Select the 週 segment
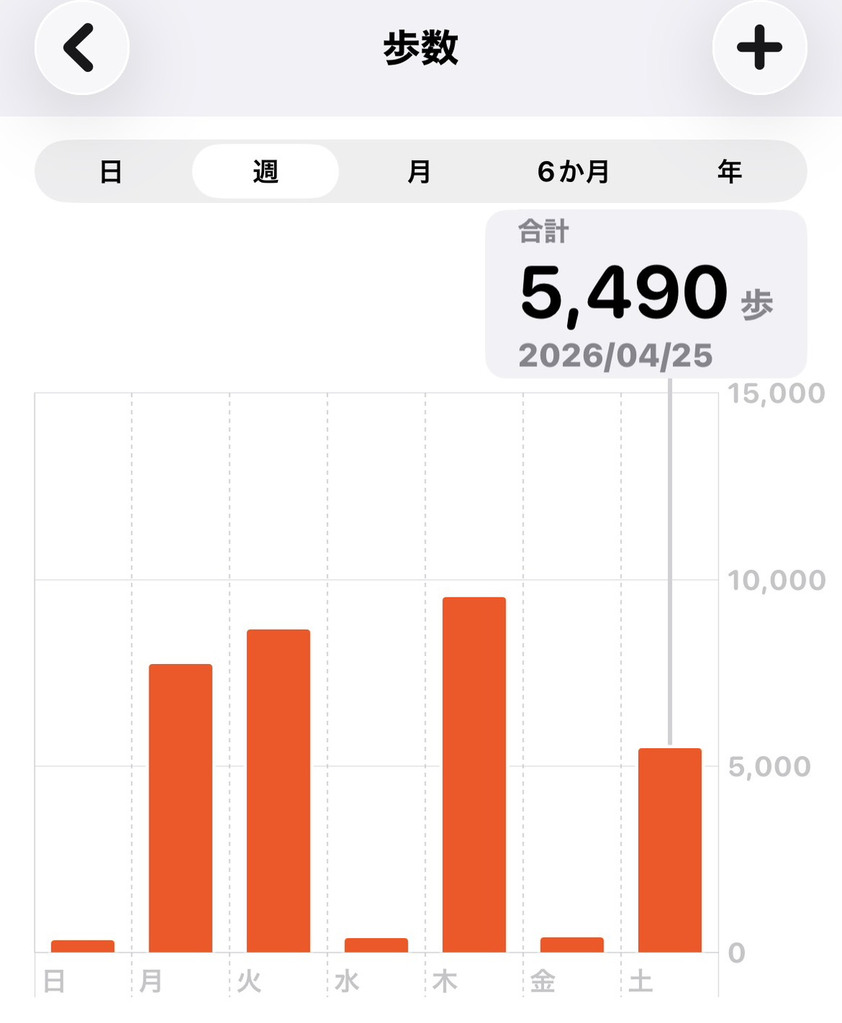 tap(265, 171)
